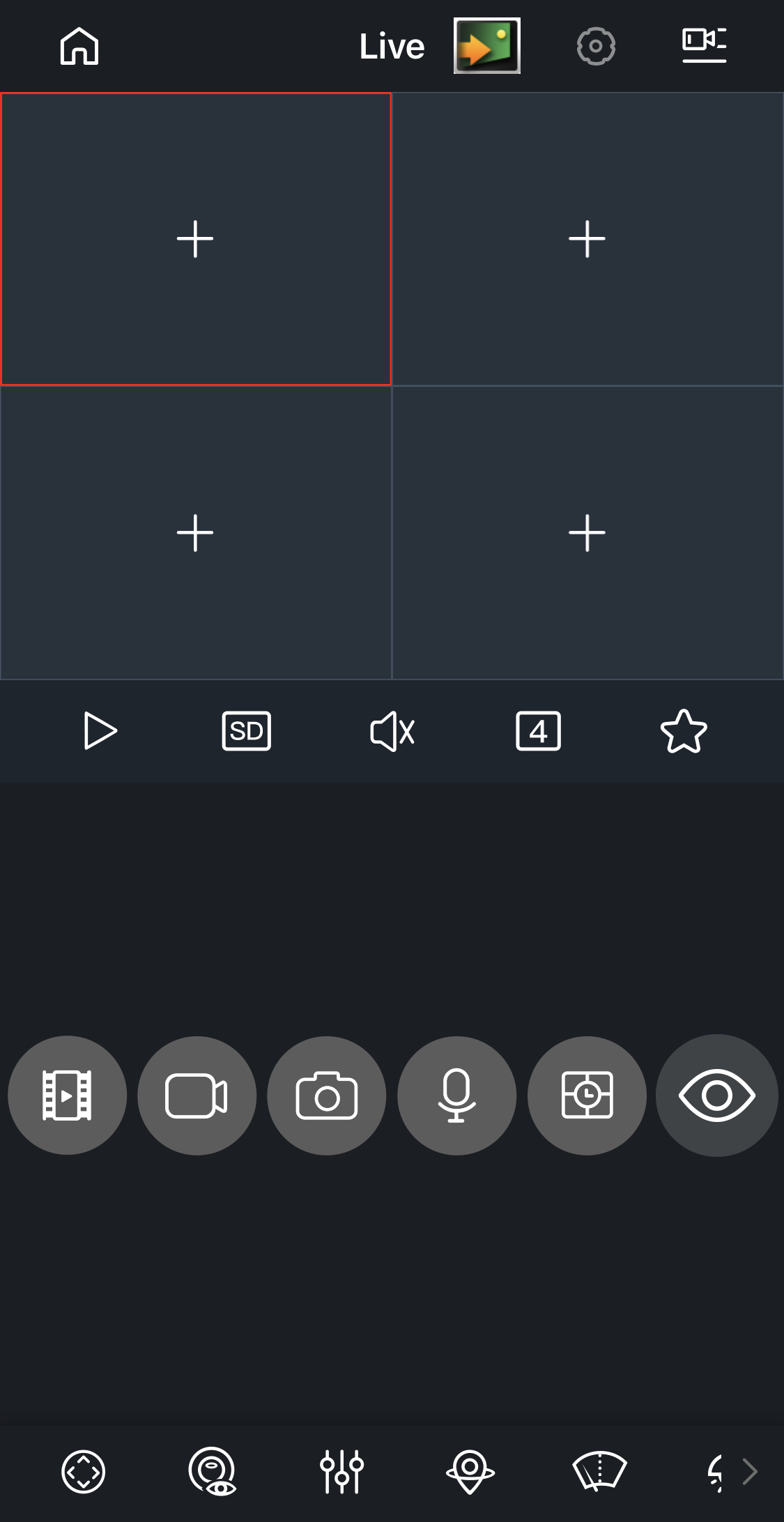Show more tools with the right chevron

pyautogui.click(x=750, y=1472)
